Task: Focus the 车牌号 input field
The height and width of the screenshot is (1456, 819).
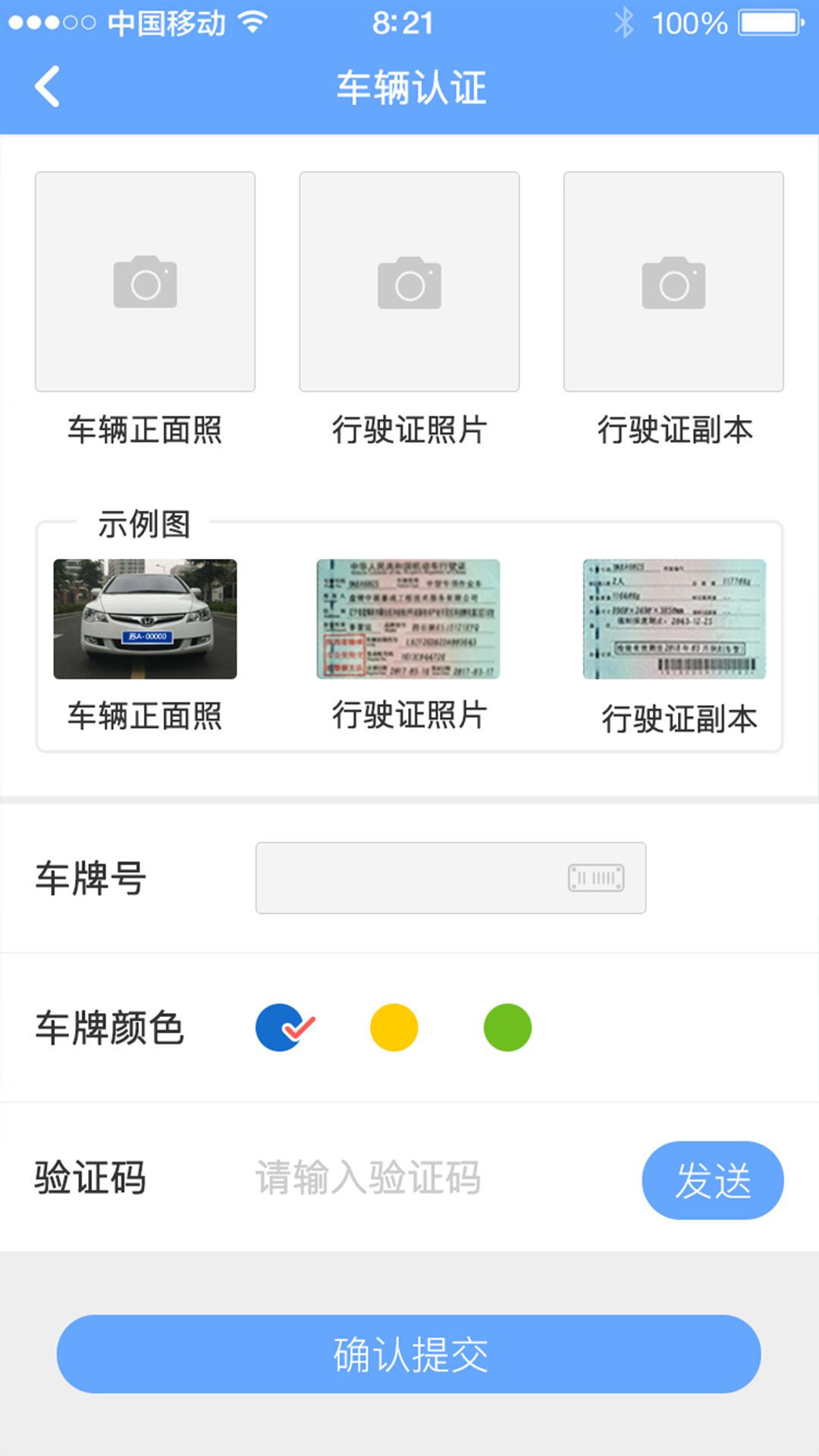Action: click(x=409, y=877)
